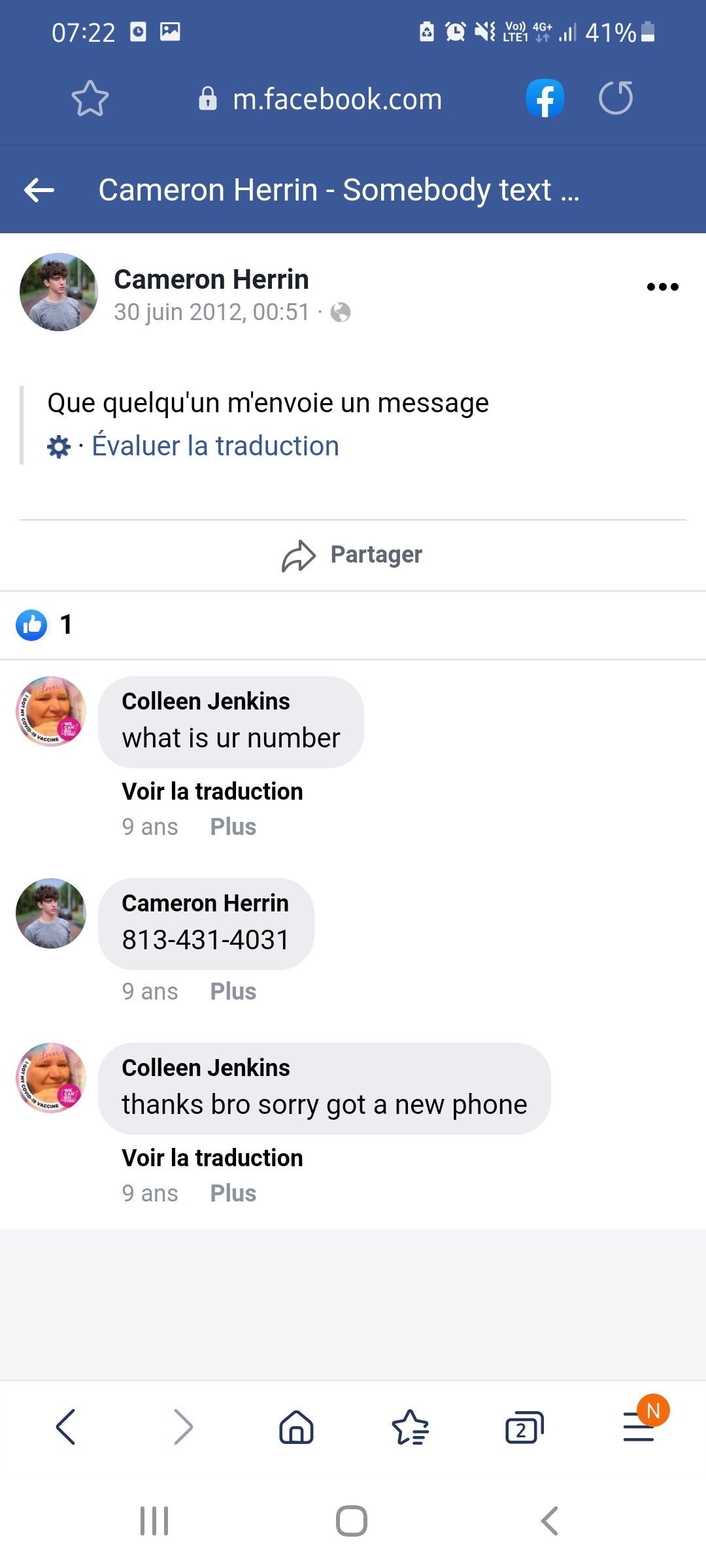Tap Plus under "thanks bro sorry" comment
706x1568 pixels.
233,1193
